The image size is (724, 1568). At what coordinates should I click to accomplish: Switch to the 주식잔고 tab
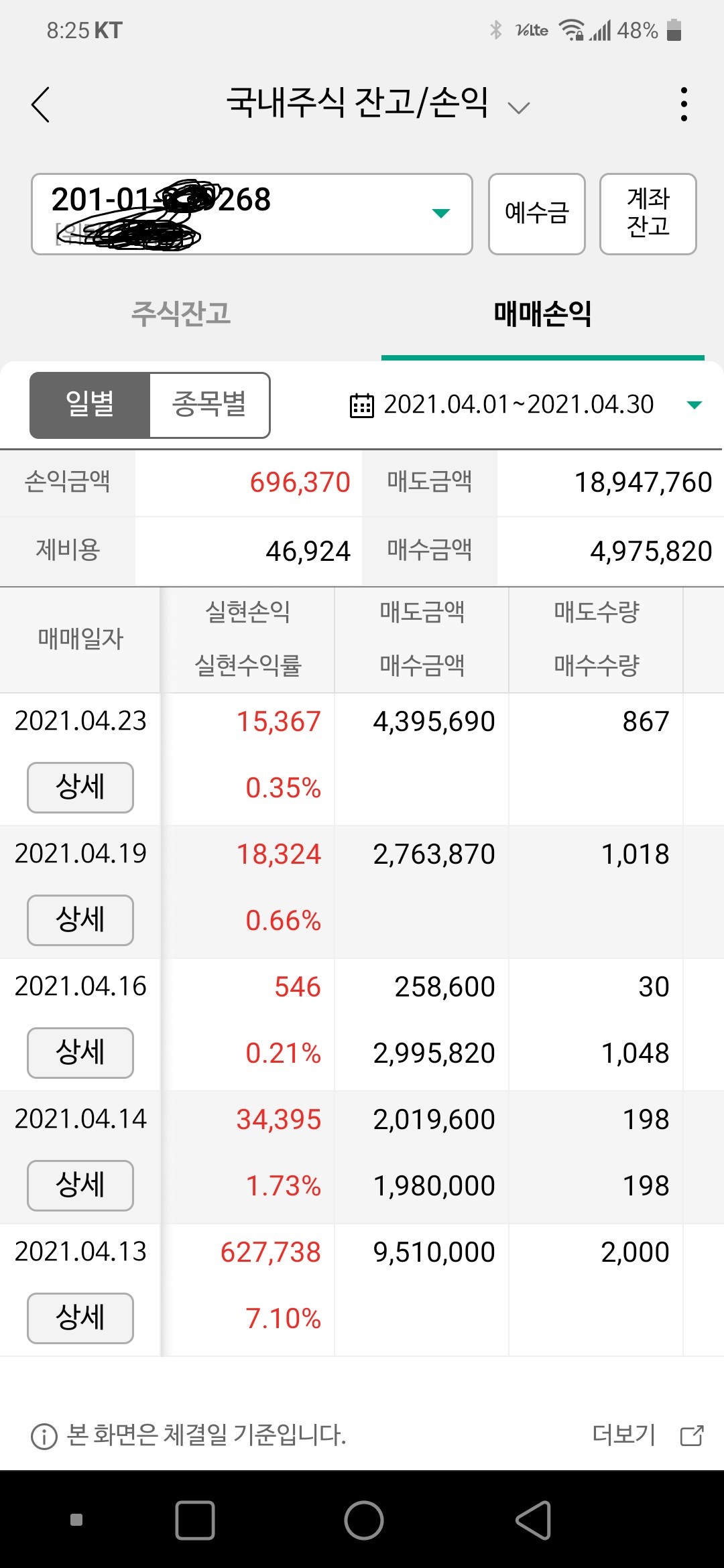click(181, 314)
